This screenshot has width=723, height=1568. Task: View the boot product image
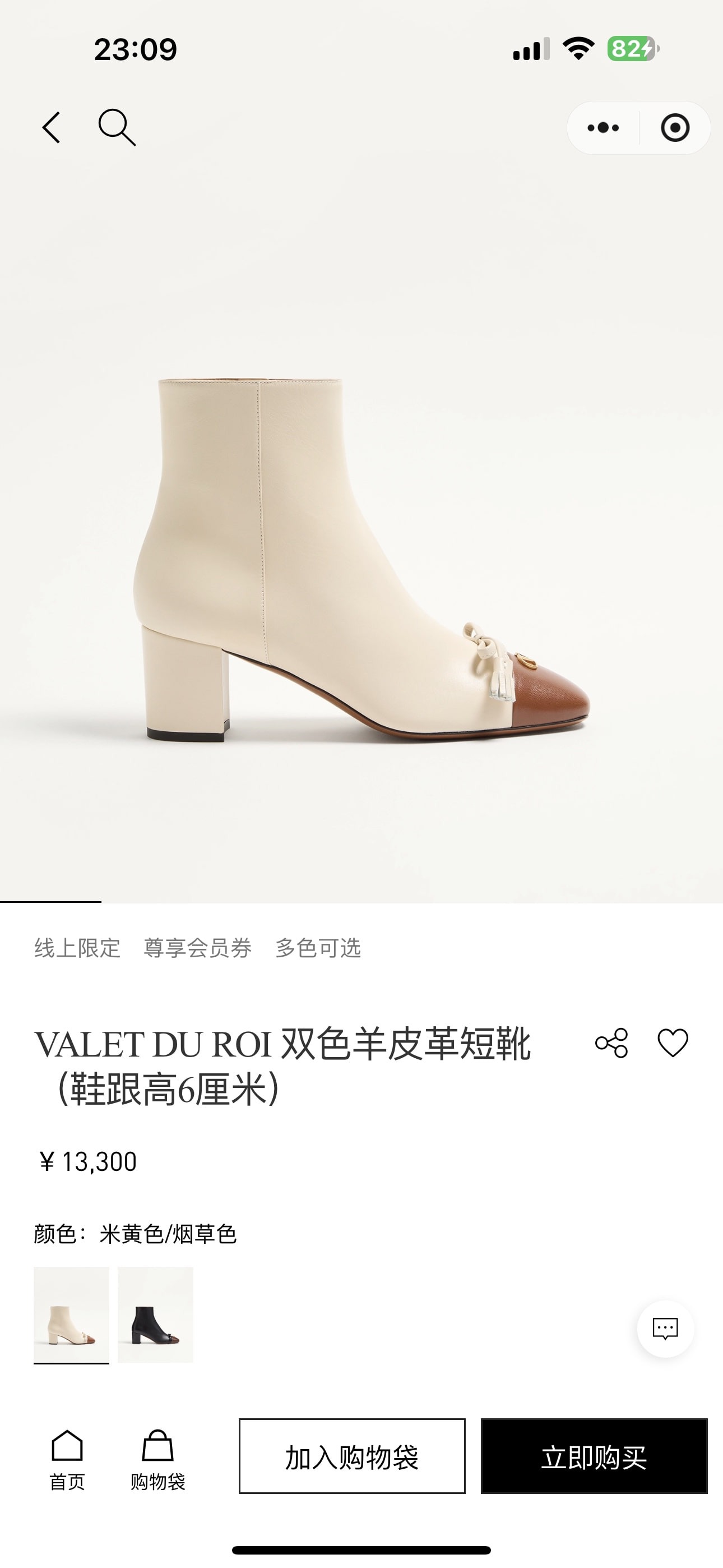pos(361,560)
